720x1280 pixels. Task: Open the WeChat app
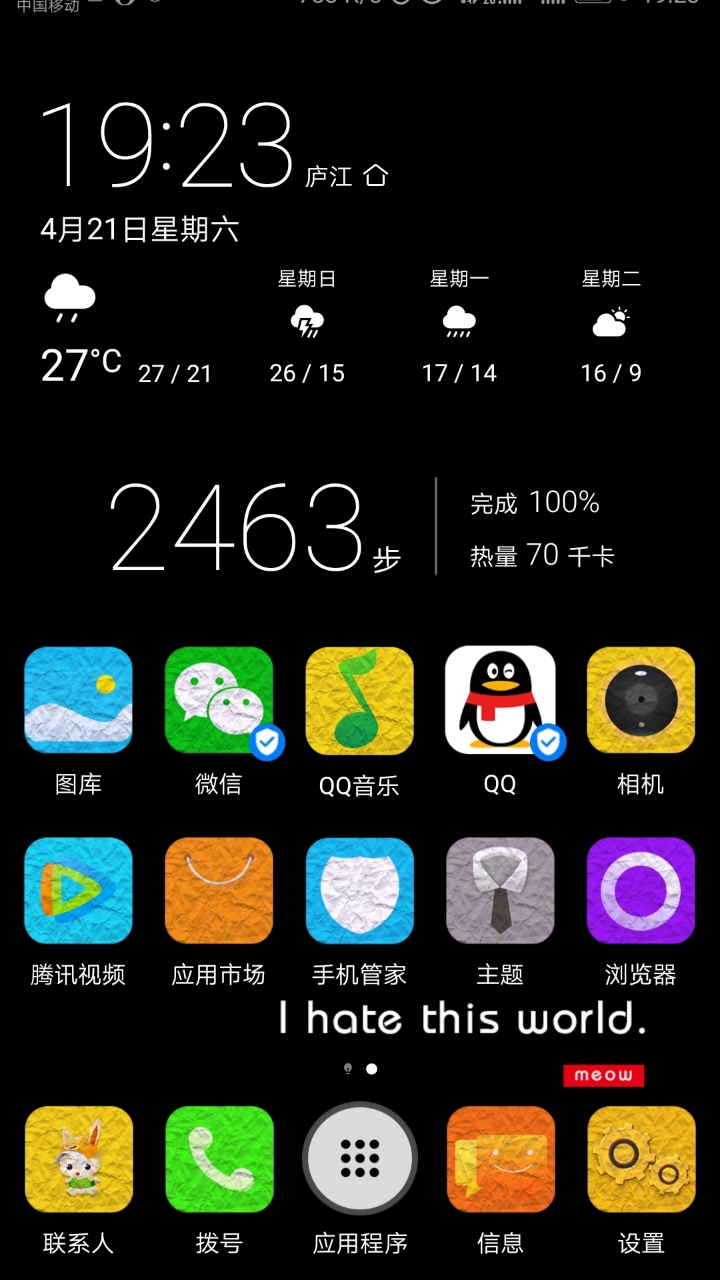(219, 700)
